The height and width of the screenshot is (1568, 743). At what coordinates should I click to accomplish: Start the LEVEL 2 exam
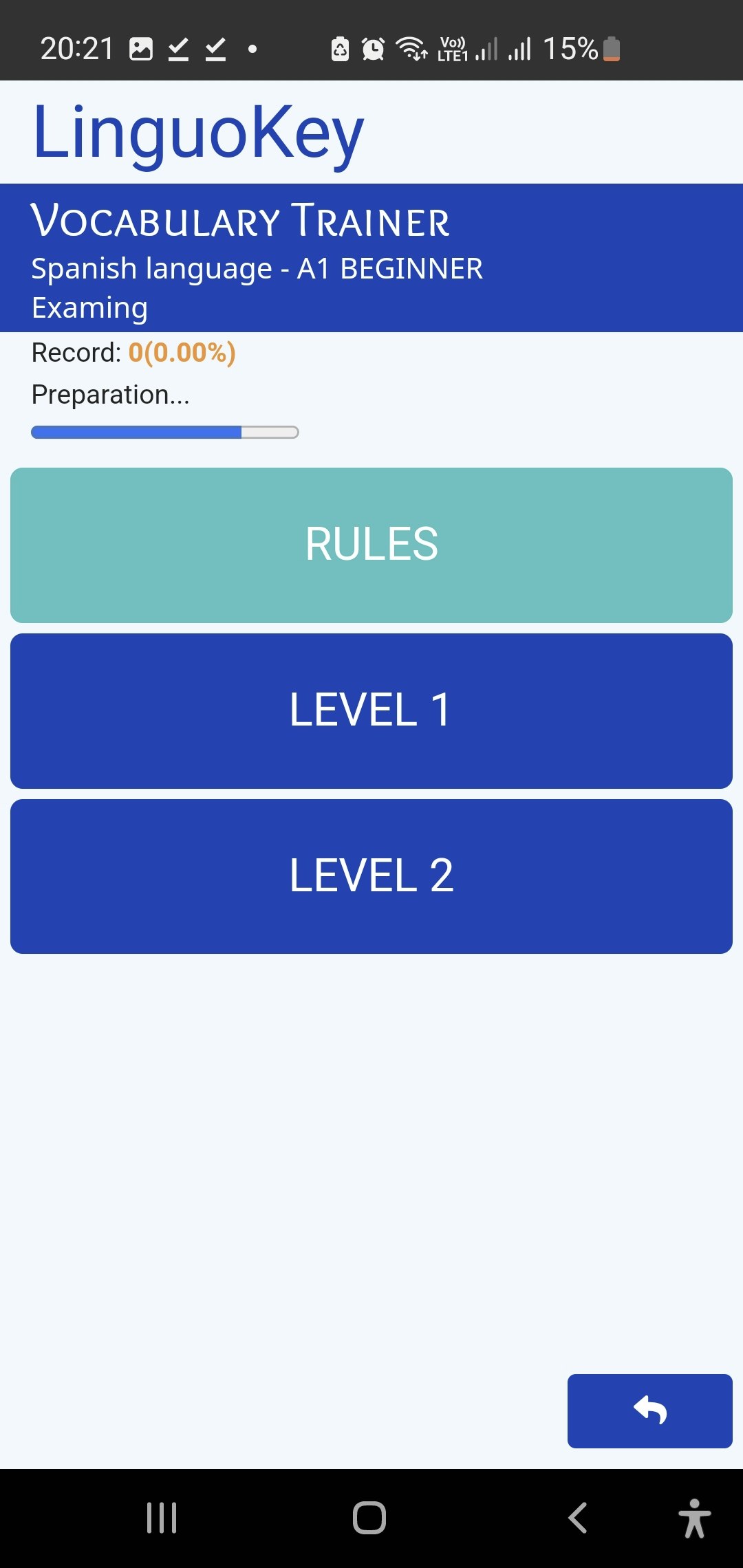[371, 875]
